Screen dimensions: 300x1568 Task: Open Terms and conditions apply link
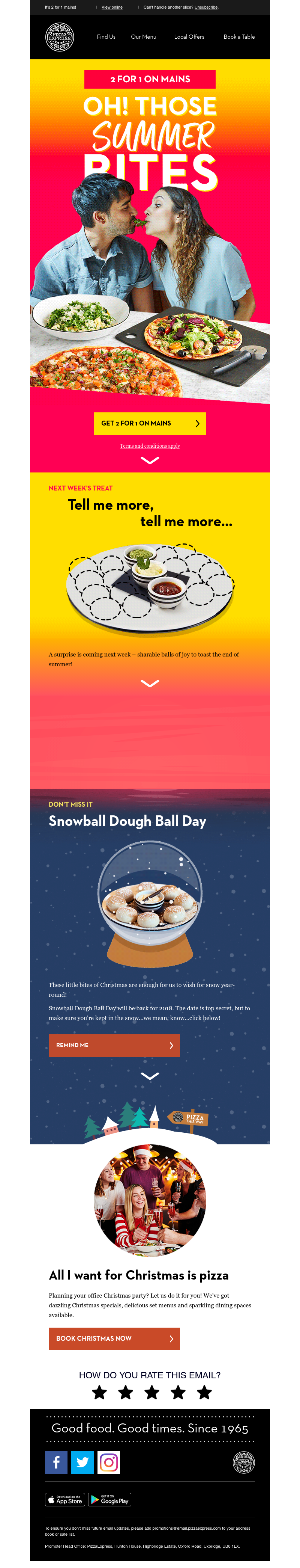(x=149, y=446)
